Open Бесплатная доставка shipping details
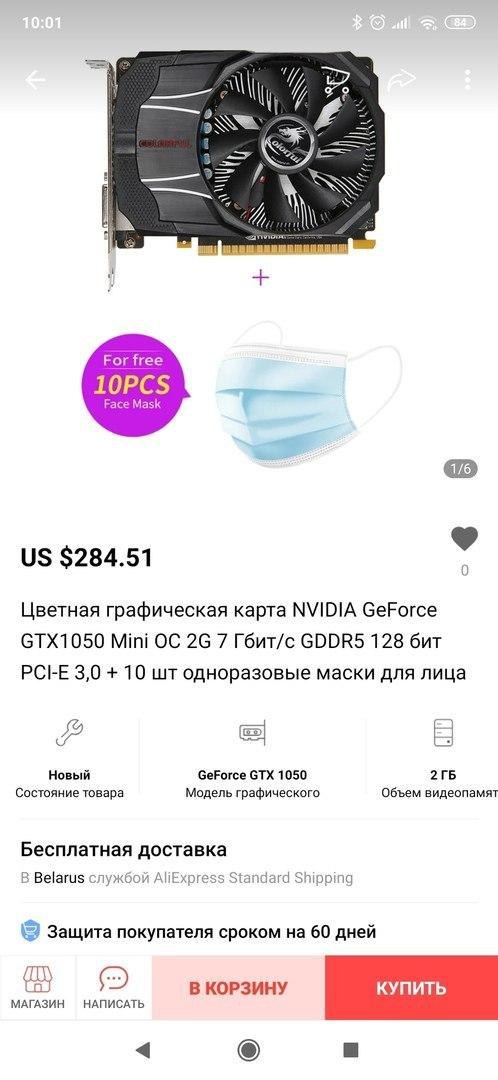This screenshot has width=498, height=1080. 249,862
